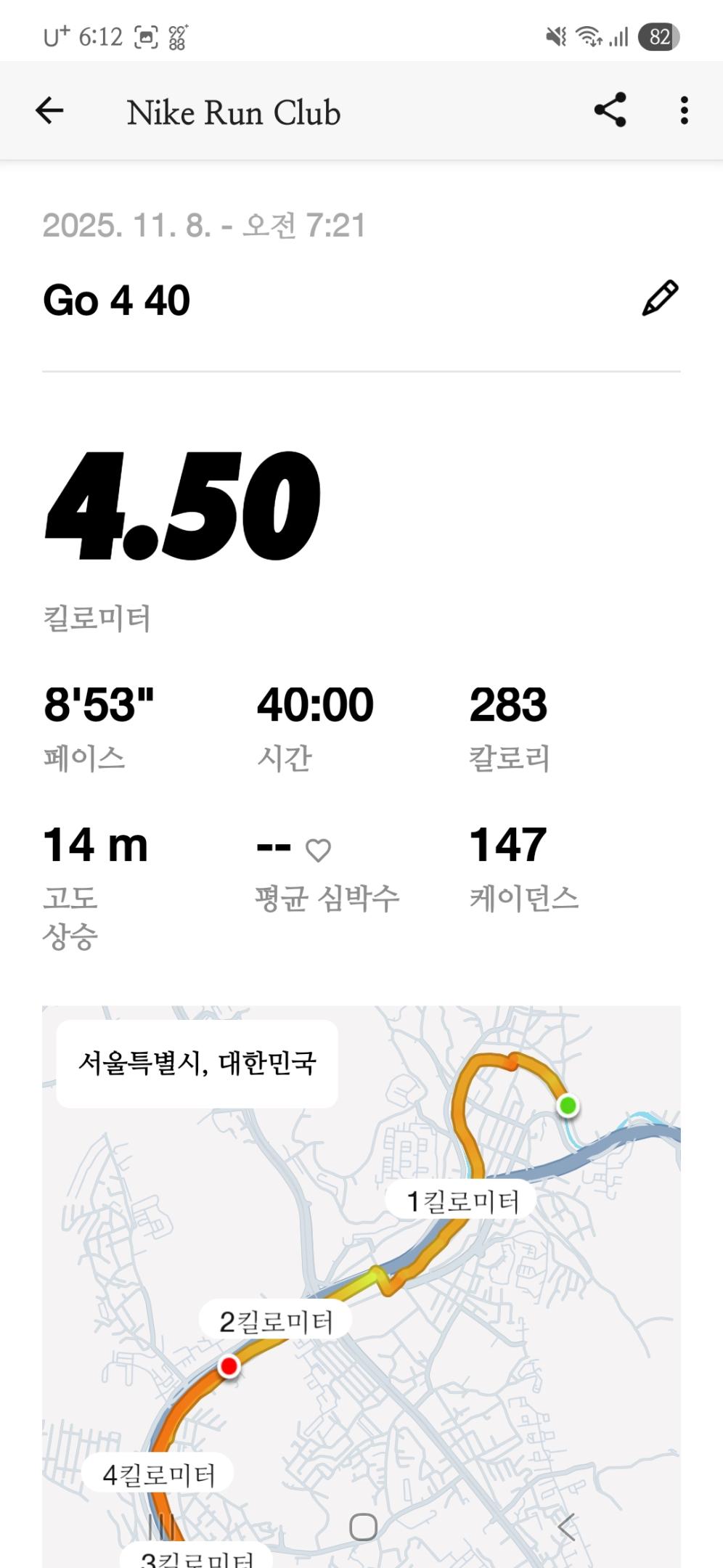This screenshot has height=1568, width=723.
Task: Tap the Wi-Fi status icon
Action: pyautogui.click(x=589, y=36)
